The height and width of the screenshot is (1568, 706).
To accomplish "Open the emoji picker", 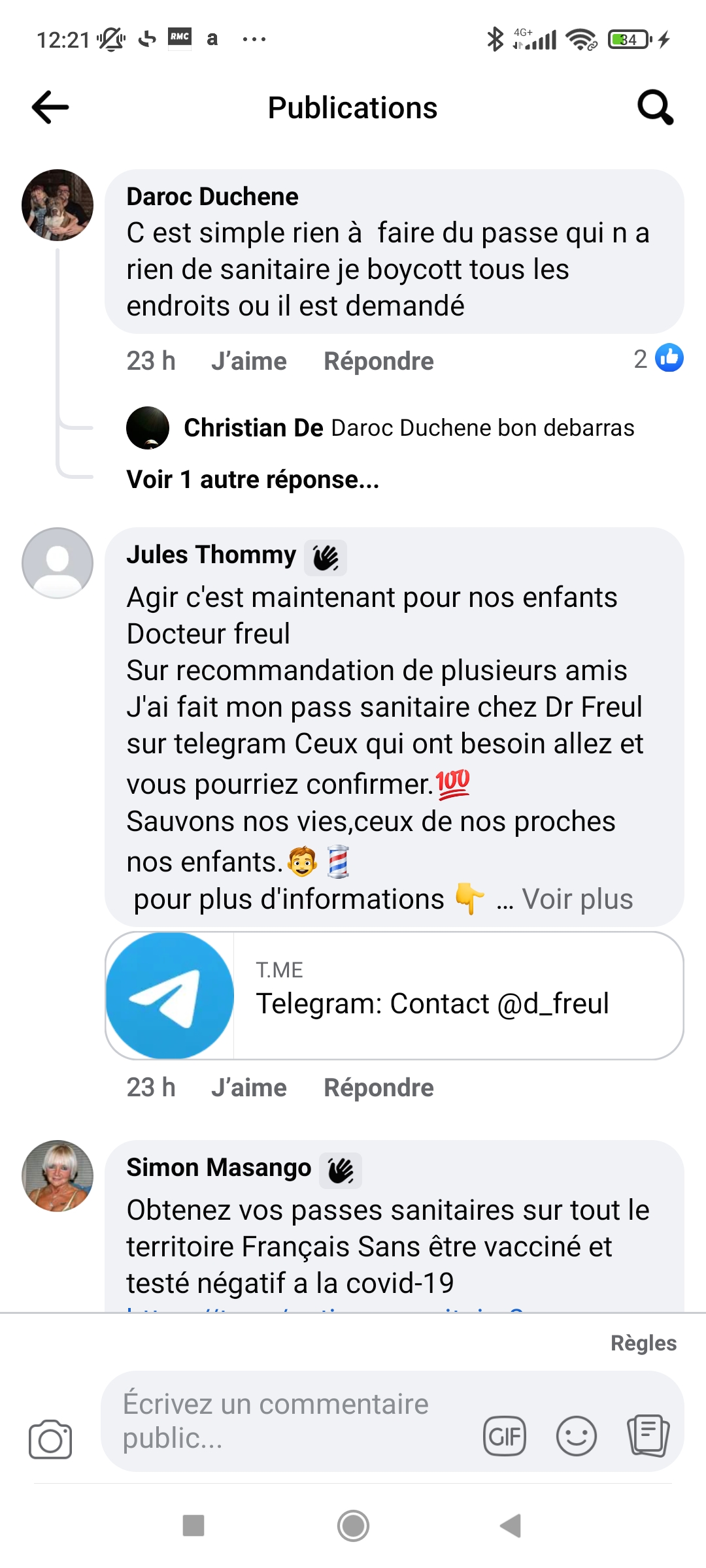I will (x=576, y=1436).
